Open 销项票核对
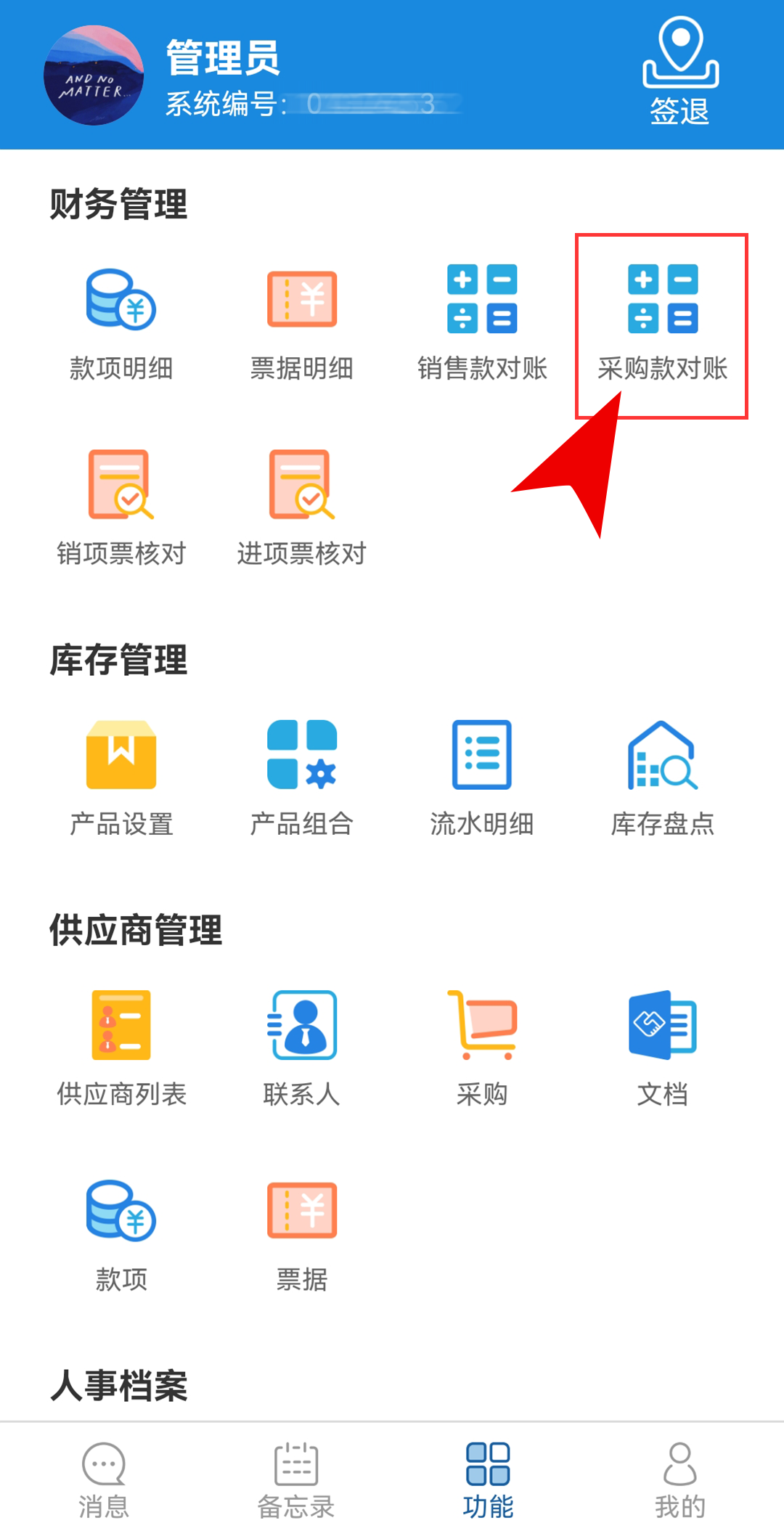 tap(121, 508)
